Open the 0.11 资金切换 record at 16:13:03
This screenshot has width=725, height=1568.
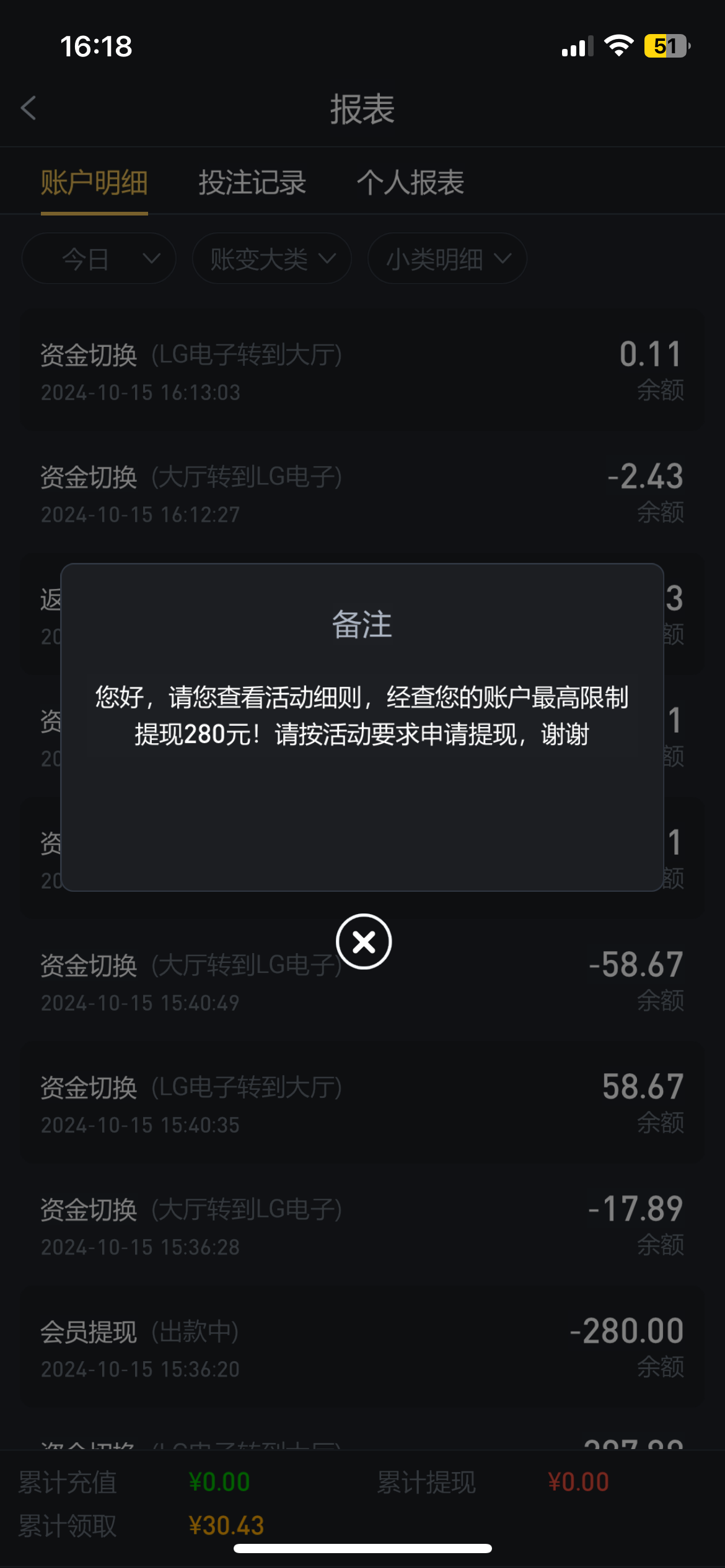362,372
